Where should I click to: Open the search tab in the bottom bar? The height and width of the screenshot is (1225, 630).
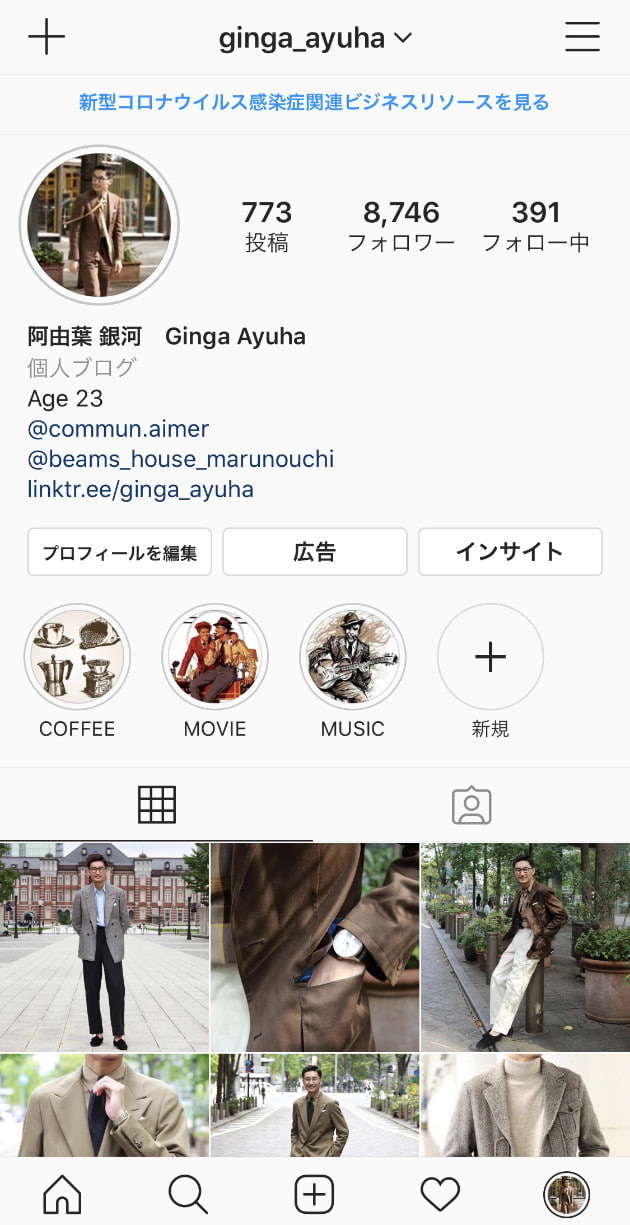pos(188,1194)
